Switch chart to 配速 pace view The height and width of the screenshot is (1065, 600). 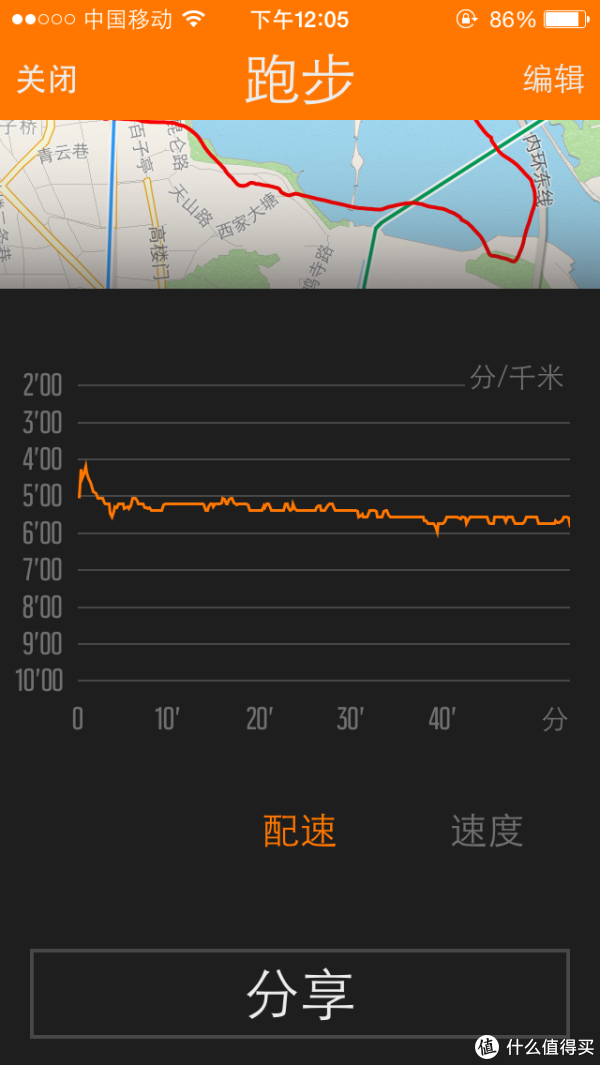click(299, 831)
